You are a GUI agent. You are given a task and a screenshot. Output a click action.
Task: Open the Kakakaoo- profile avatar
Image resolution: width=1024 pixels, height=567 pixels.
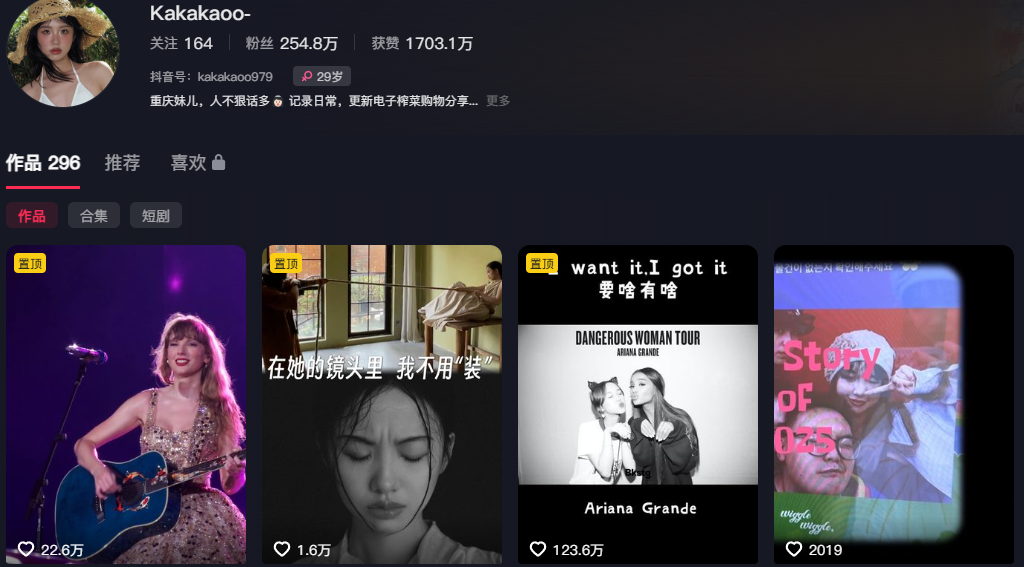click(x=56, y=52)
